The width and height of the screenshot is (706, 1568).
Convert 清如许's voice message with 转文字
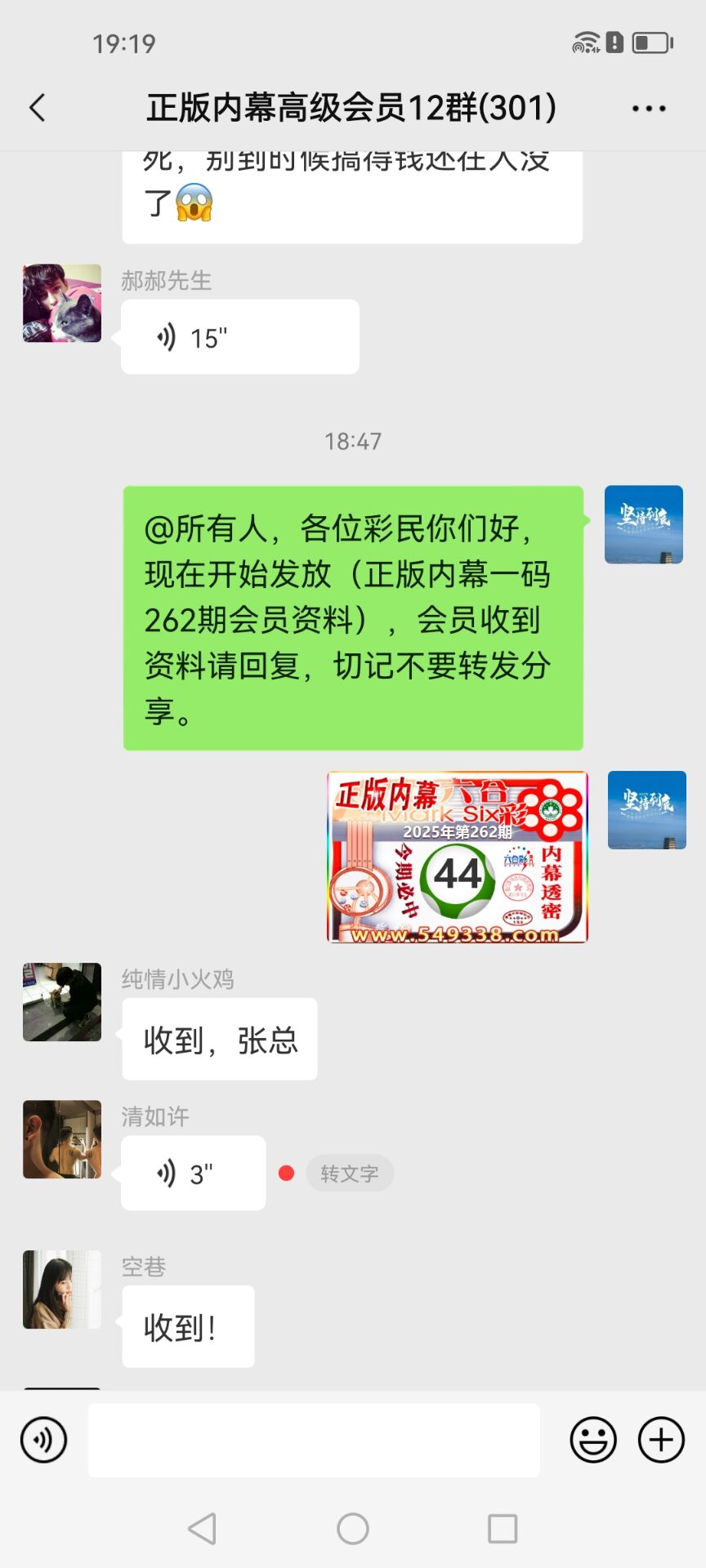[350, 1174]
